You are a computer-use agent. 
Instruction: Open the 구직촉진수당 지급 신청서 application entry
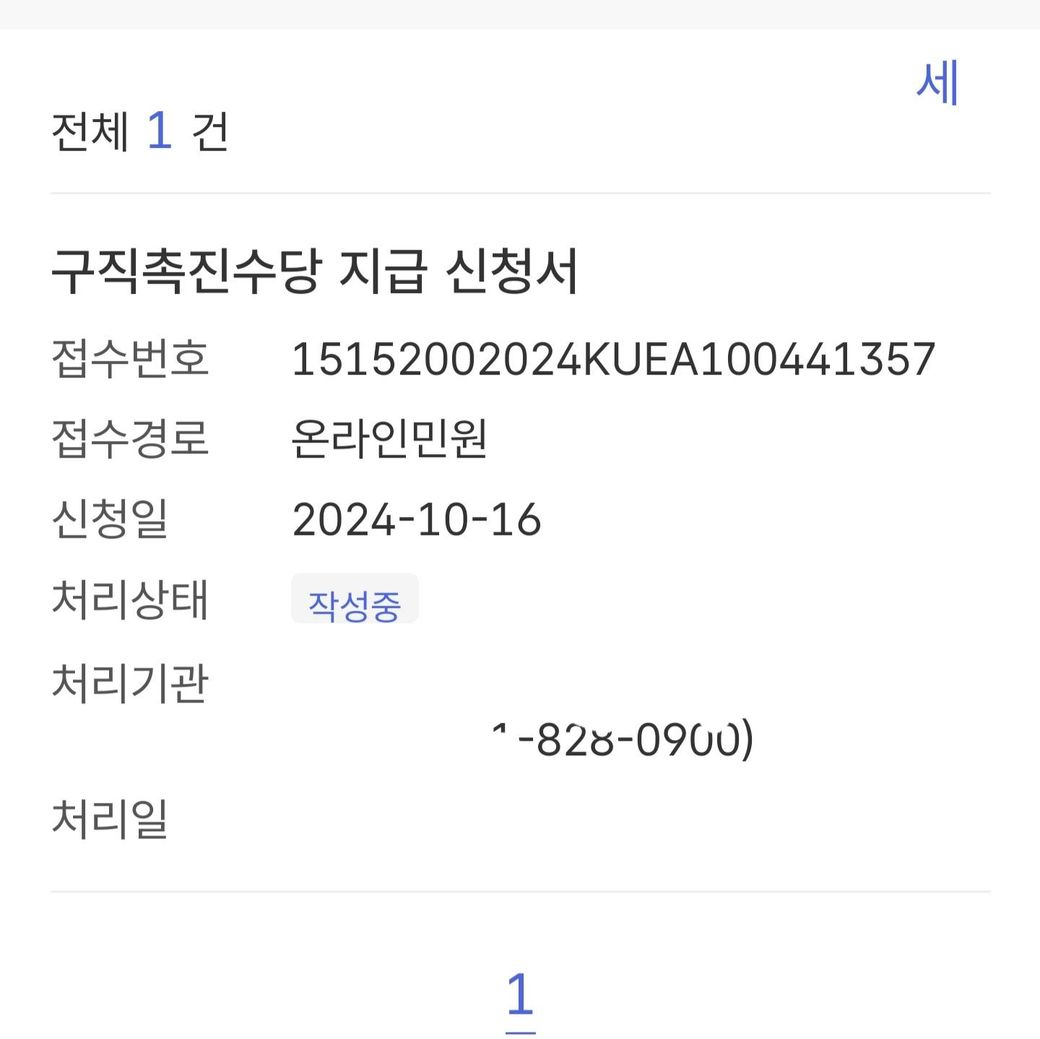(x=315, y=274)
